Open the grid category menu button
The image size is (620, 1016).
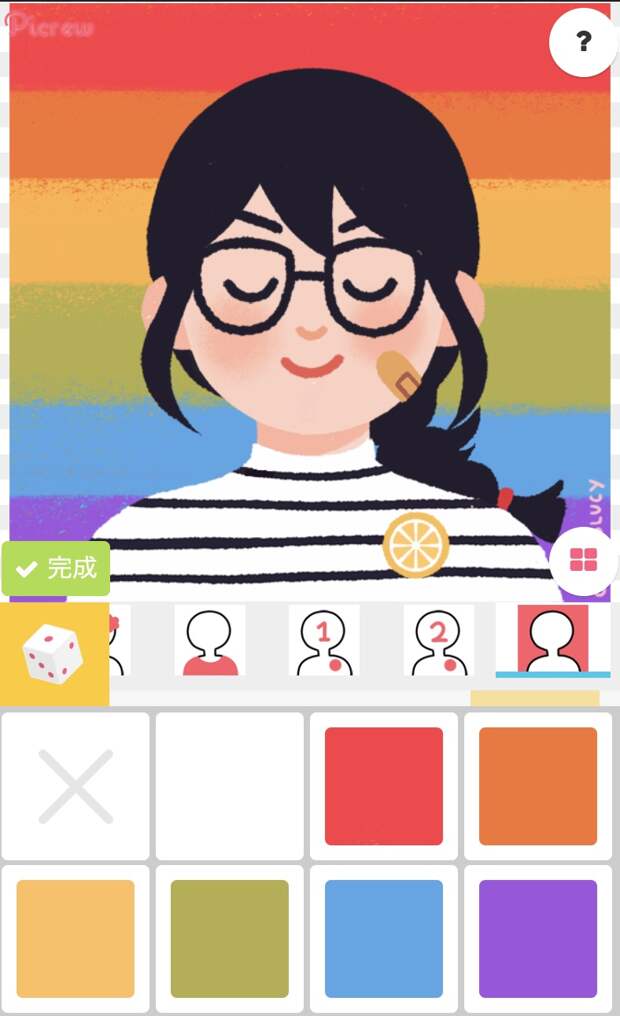click(583, 560)
